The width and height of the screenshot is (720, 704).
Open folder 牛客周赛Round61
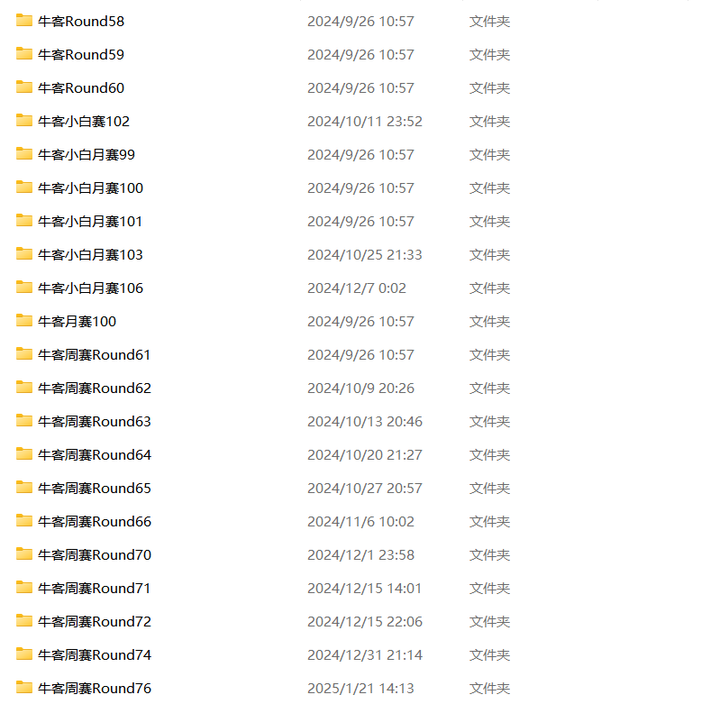94,355
